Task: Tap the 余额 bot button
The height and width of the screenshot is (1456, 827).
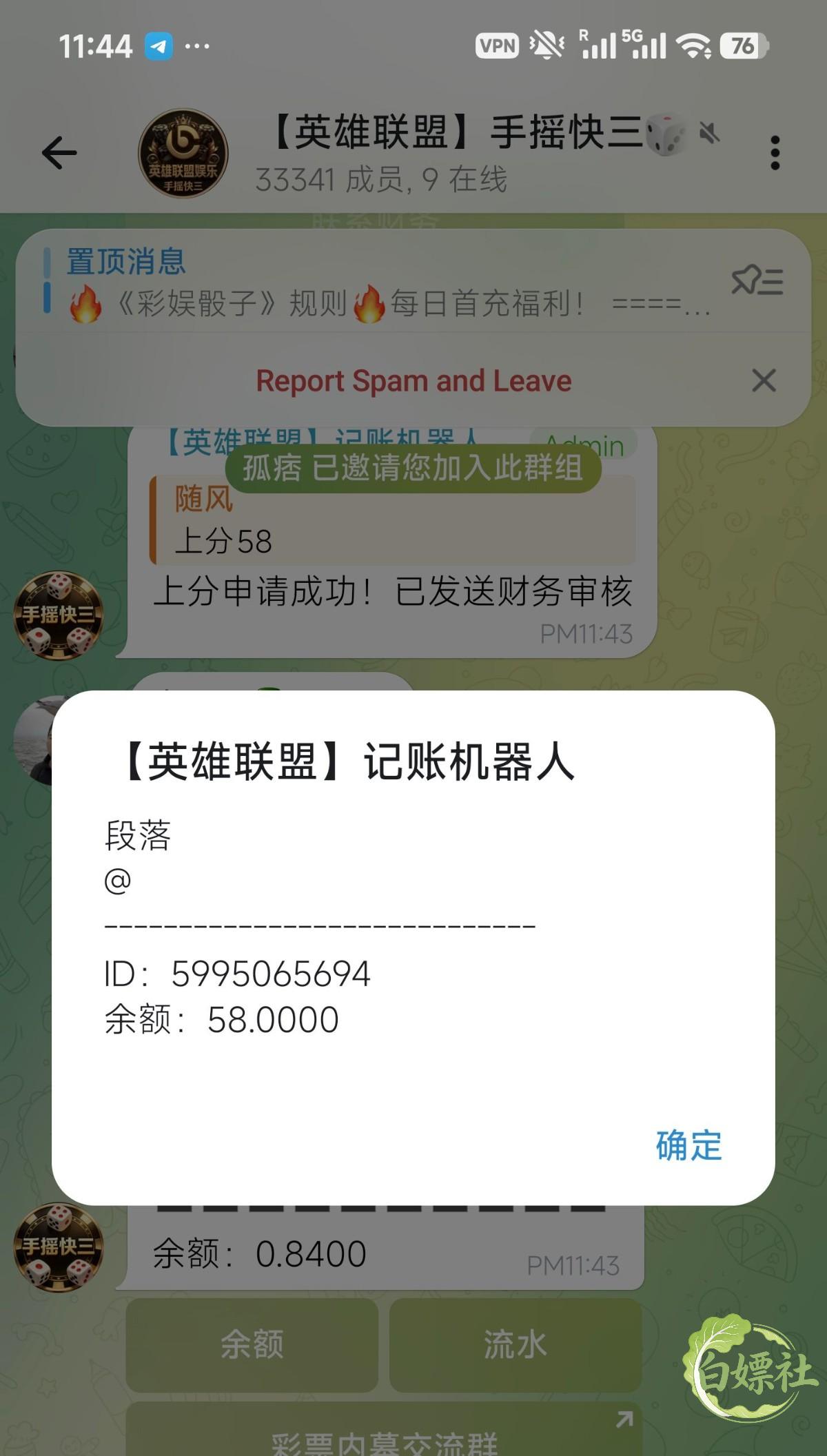Action: (252, 1344)
